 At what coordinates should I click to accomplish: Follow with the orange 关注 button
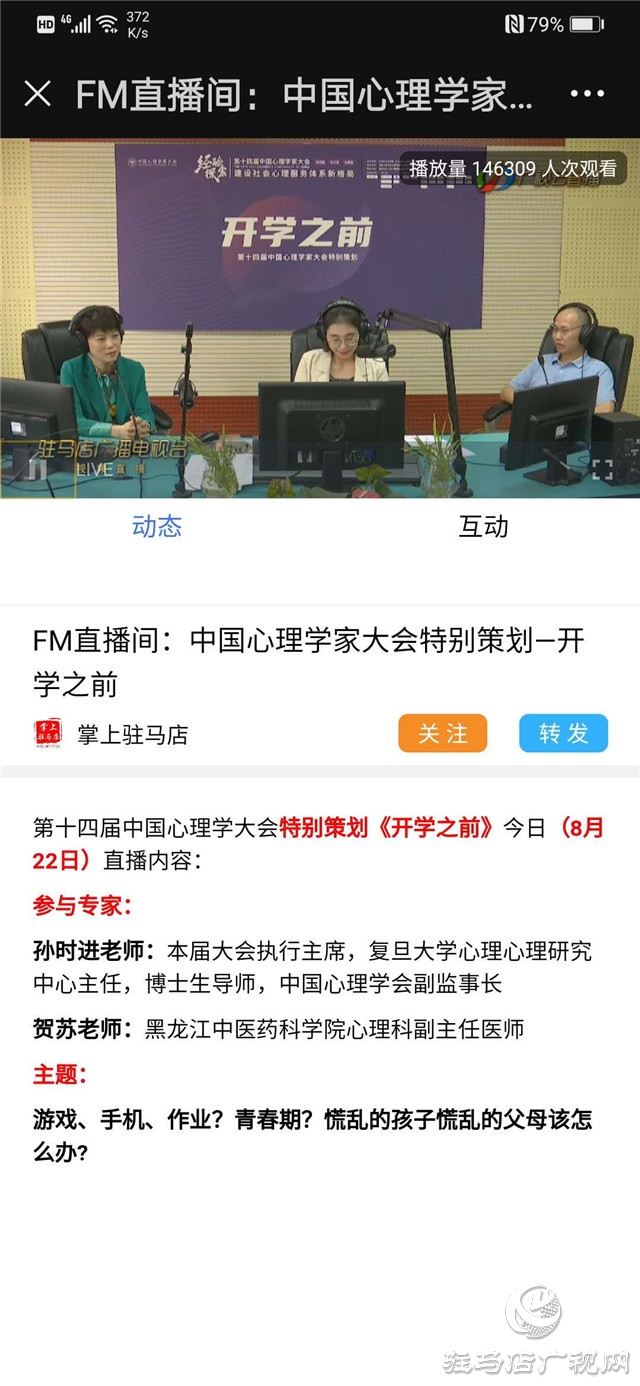(442, 733)
